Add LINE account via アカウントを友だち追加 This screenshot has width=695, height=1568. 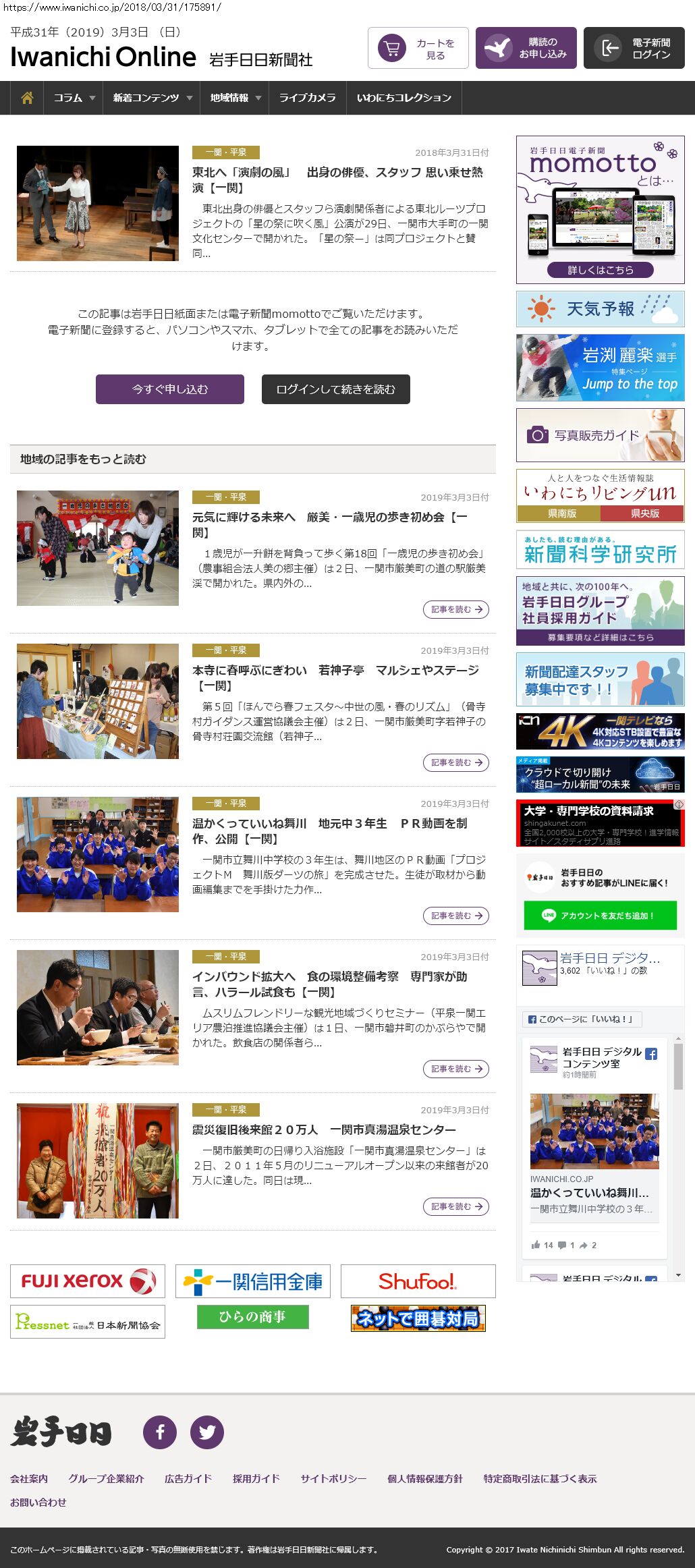(x=600, y=916)
